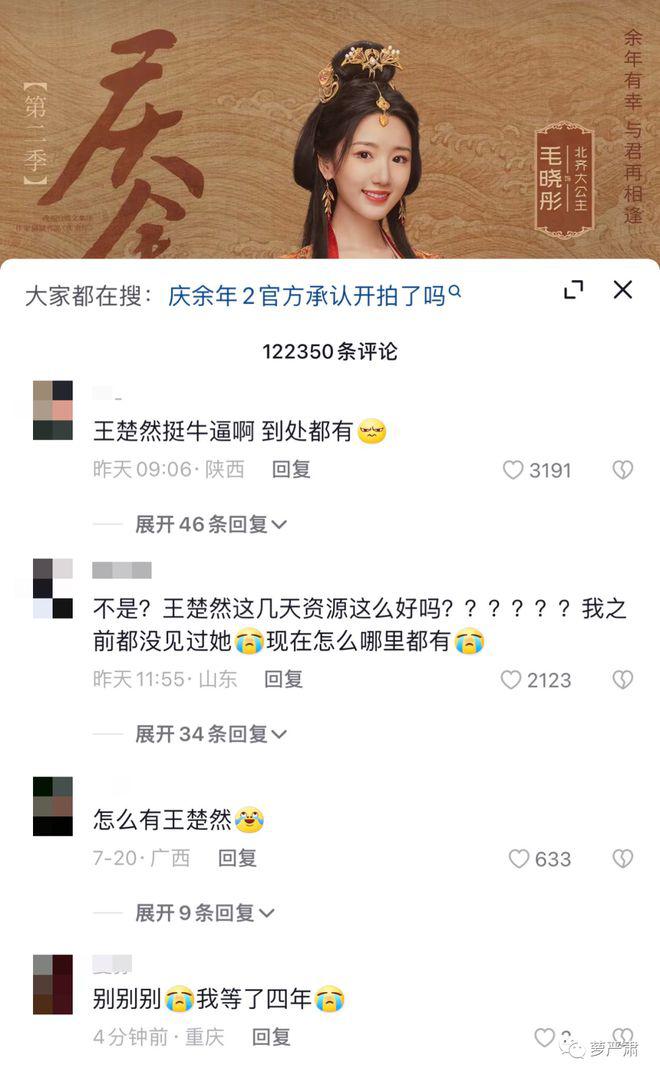The width and height of the screenshot is (660, 1078).
Task: Open avatar of the 陕西 commenter
Action: (x=52, y=410)
